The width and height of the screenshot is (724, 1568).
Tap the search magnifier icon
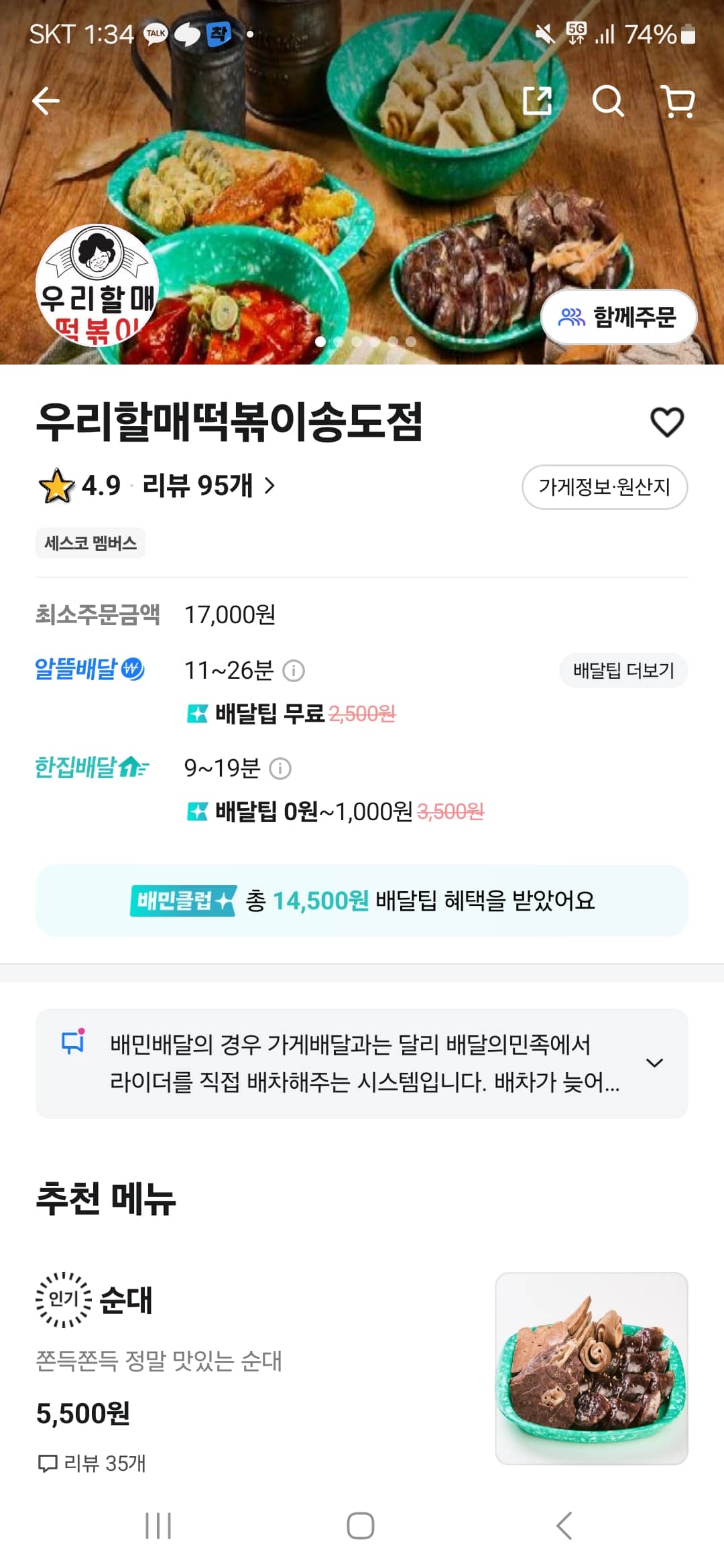(x=609, y=102)
